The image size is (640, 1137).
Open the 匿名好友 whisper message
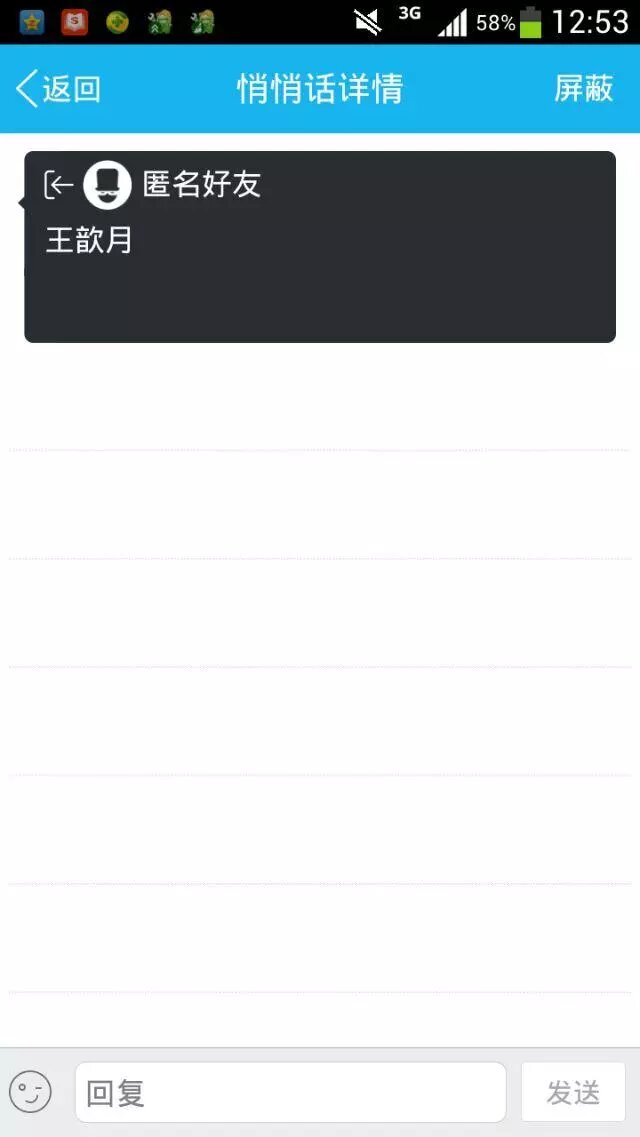coord(320,246)
